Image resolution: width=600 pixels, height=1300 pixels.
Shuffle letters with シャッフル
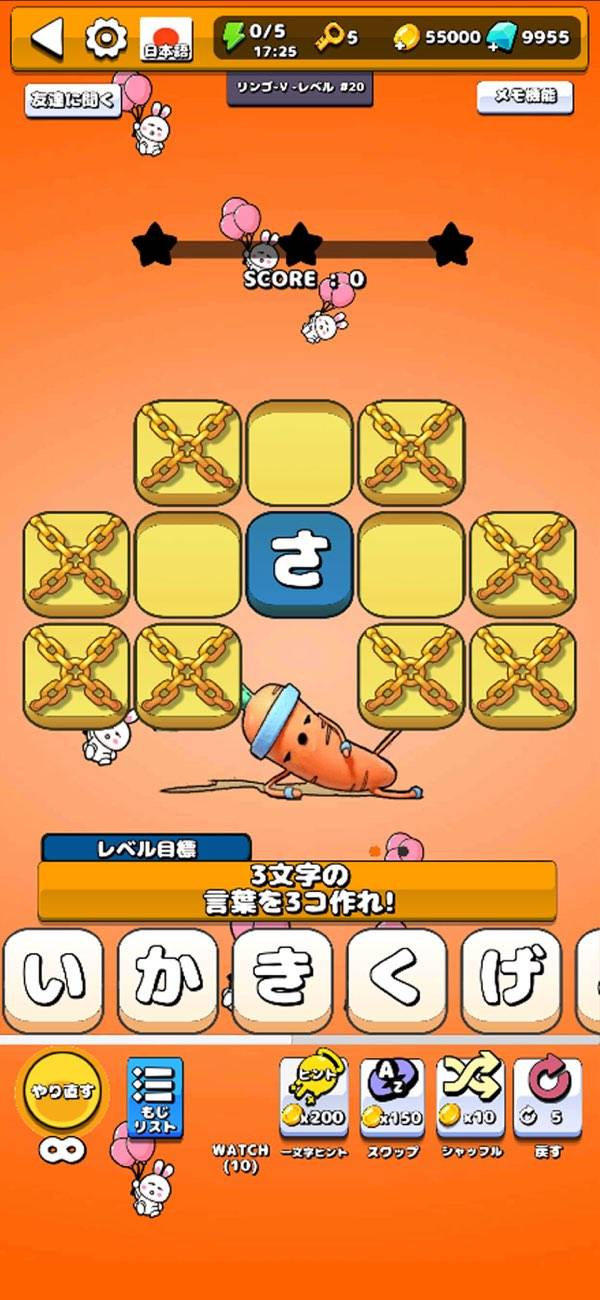click(x=470, y=1098)
